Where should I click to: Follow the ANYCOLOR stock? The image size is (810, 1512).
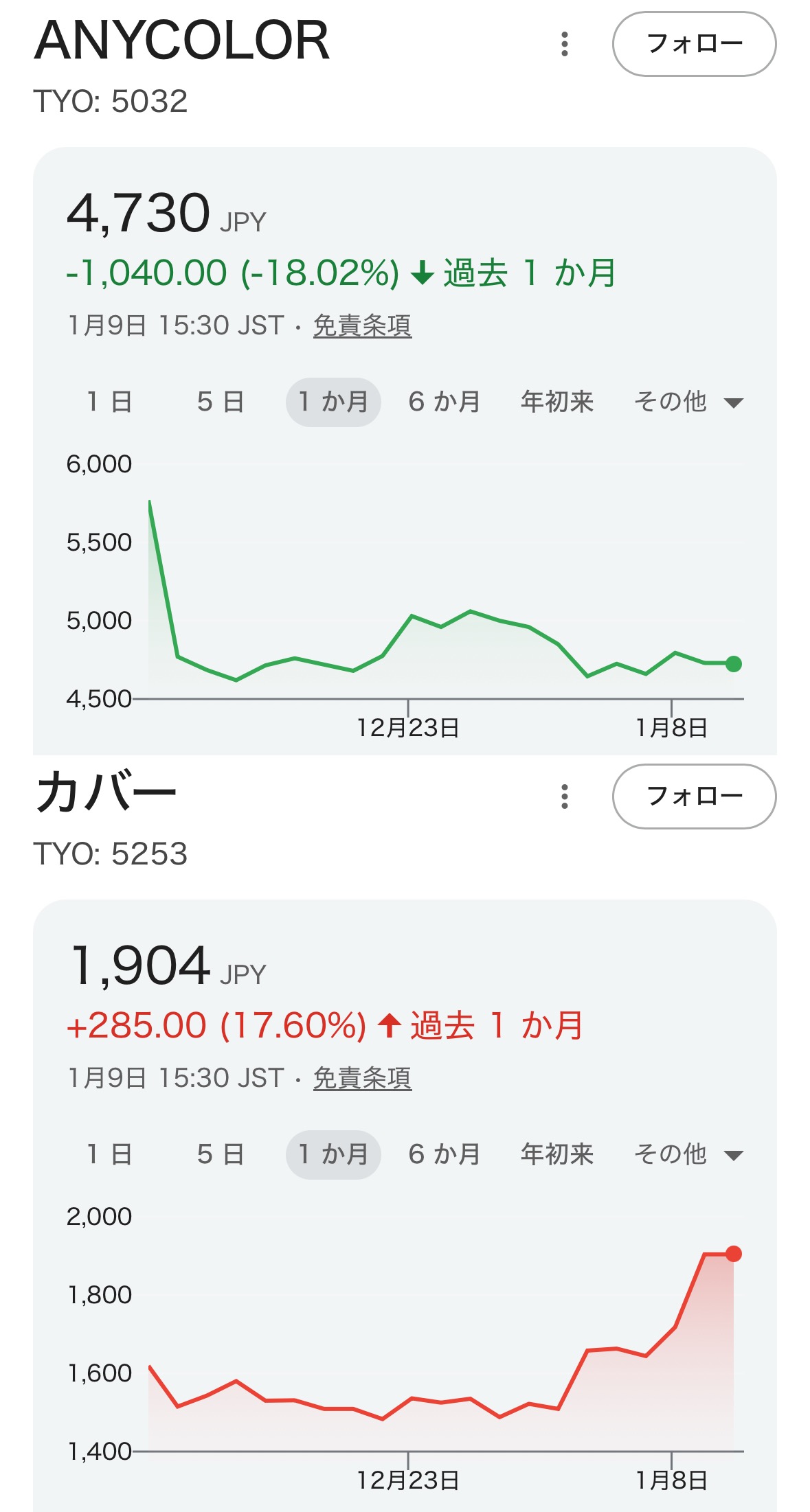[x=694, y=44]
